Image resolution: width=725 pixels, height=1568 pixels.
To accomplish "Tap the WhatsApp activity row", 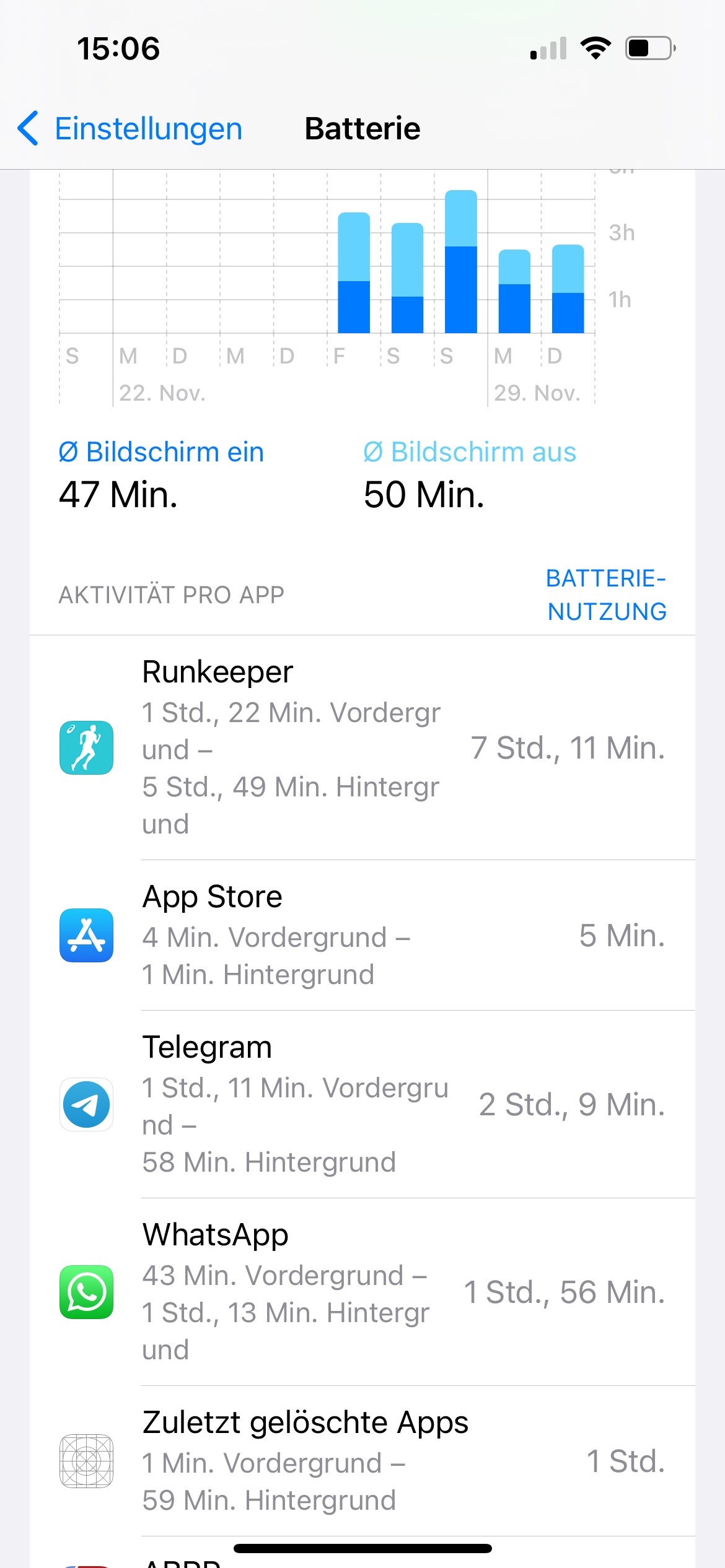I will (362, 1292).
